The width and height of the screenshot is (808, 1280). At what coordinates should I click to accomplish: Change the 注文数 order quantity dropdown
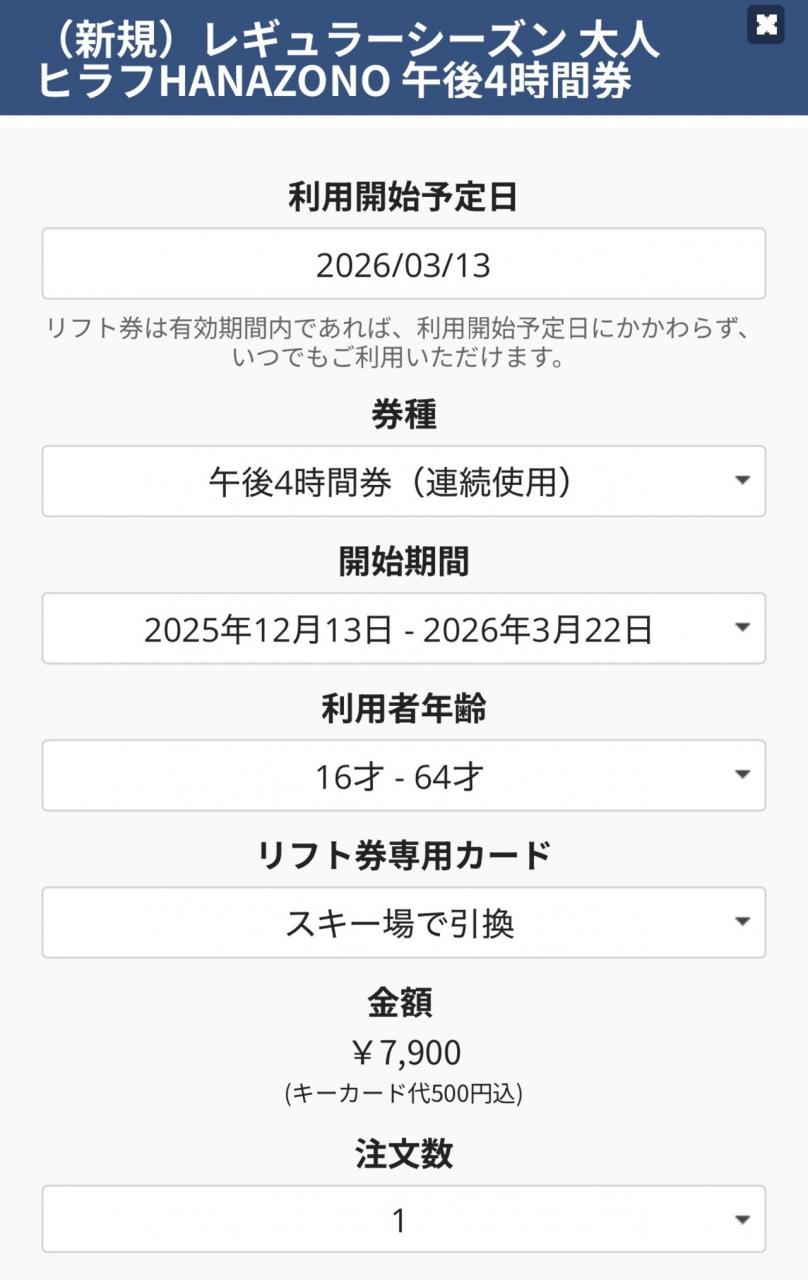pyautogui.click(x=403, y=1220)
